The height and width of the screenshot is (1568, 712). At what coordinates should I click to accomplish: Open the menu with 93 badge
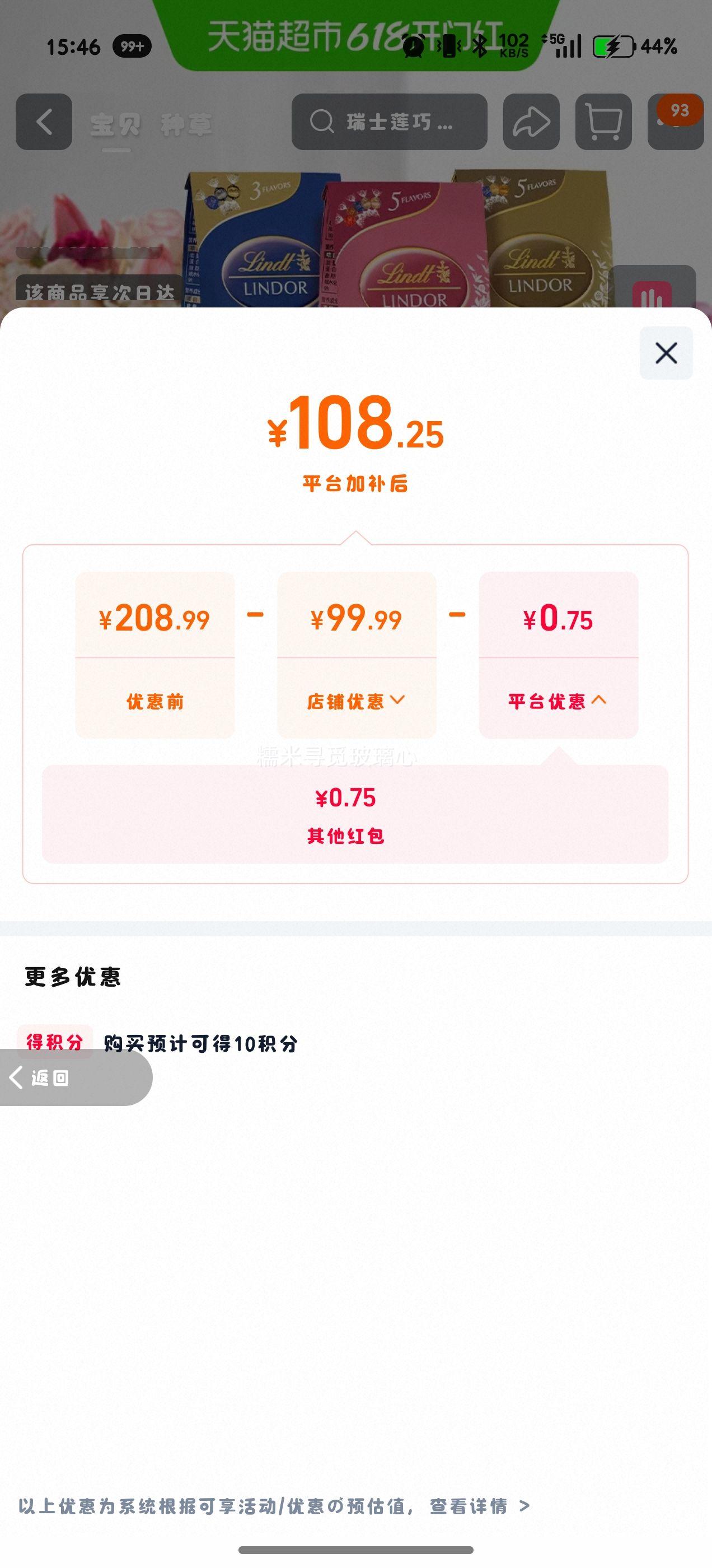pyautogui.click(x=676, y=122)
